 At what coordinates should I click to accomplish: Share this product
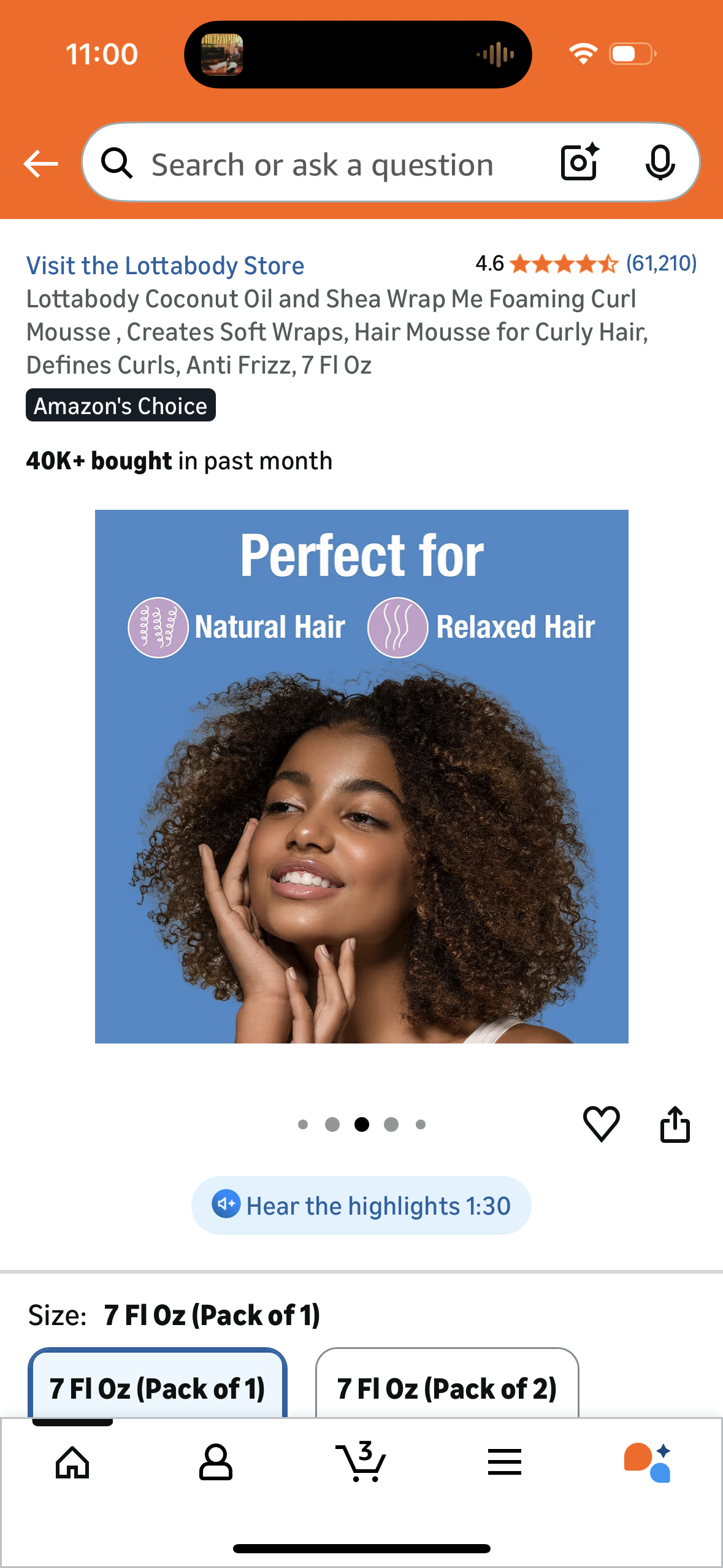pyautogui.click(x=675, y=1124)
